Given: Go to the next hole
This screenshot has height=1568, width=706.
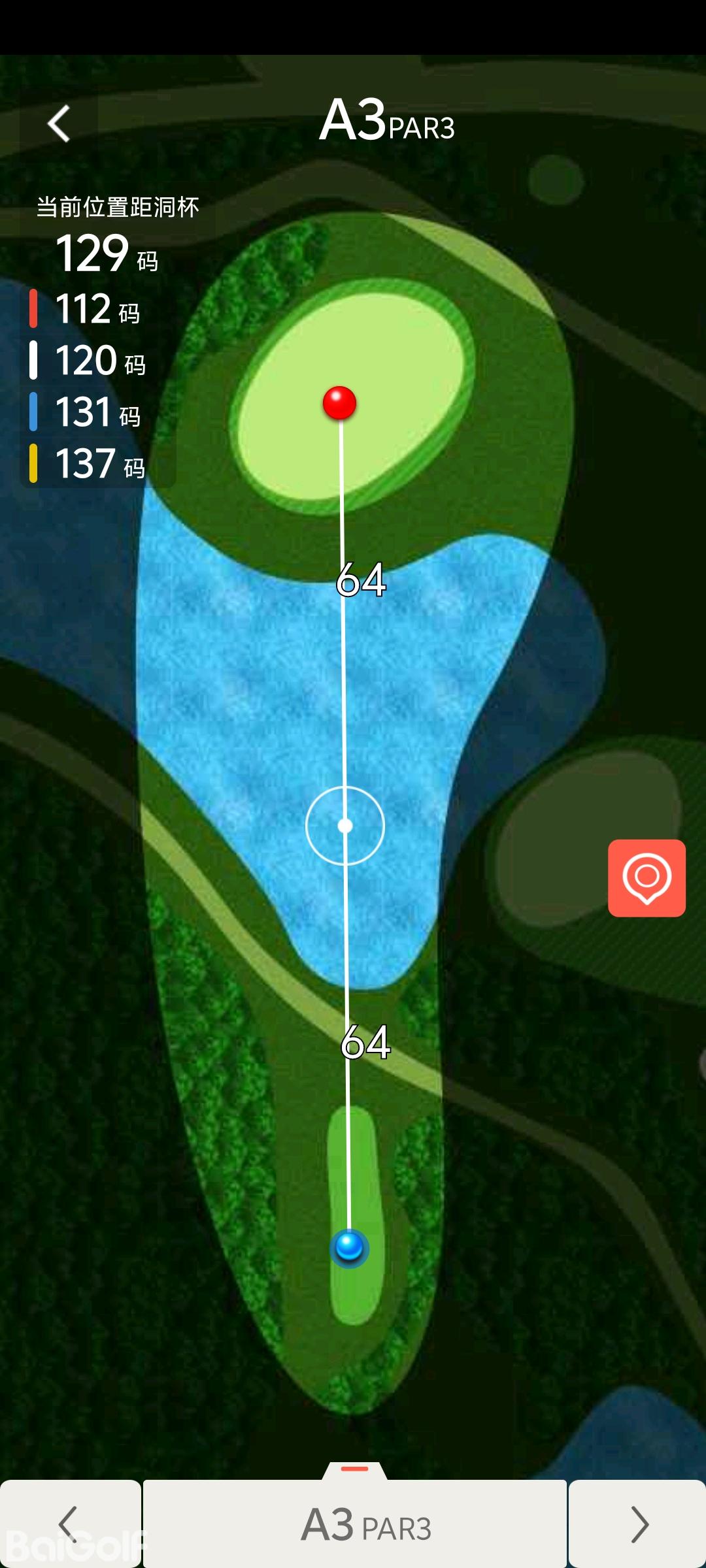Looking at the screenshot, I should pyautogui.click(x=638, y=1524).
